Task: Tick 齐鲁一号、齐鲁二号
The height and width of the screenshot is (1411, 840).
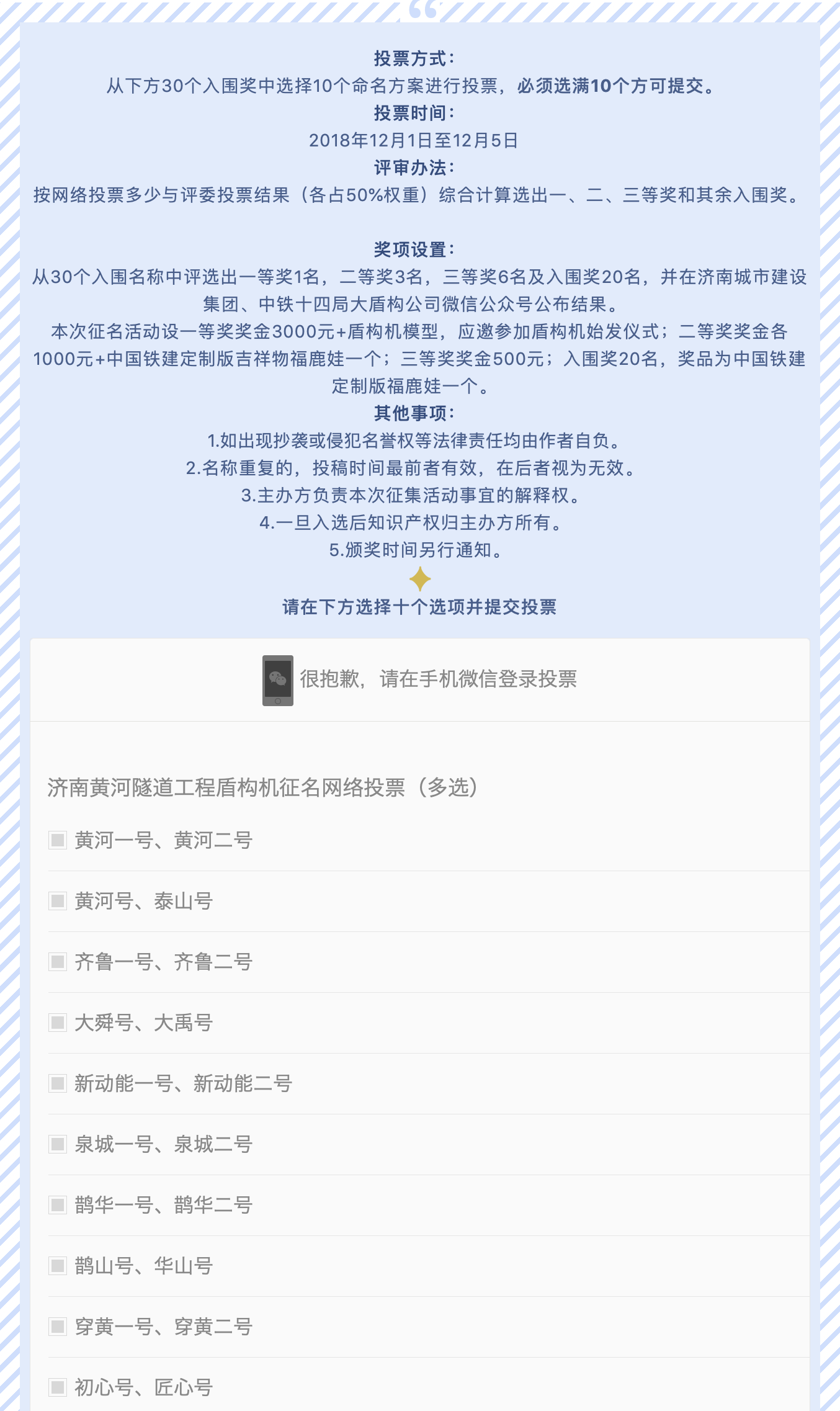Action: [58, 962]
